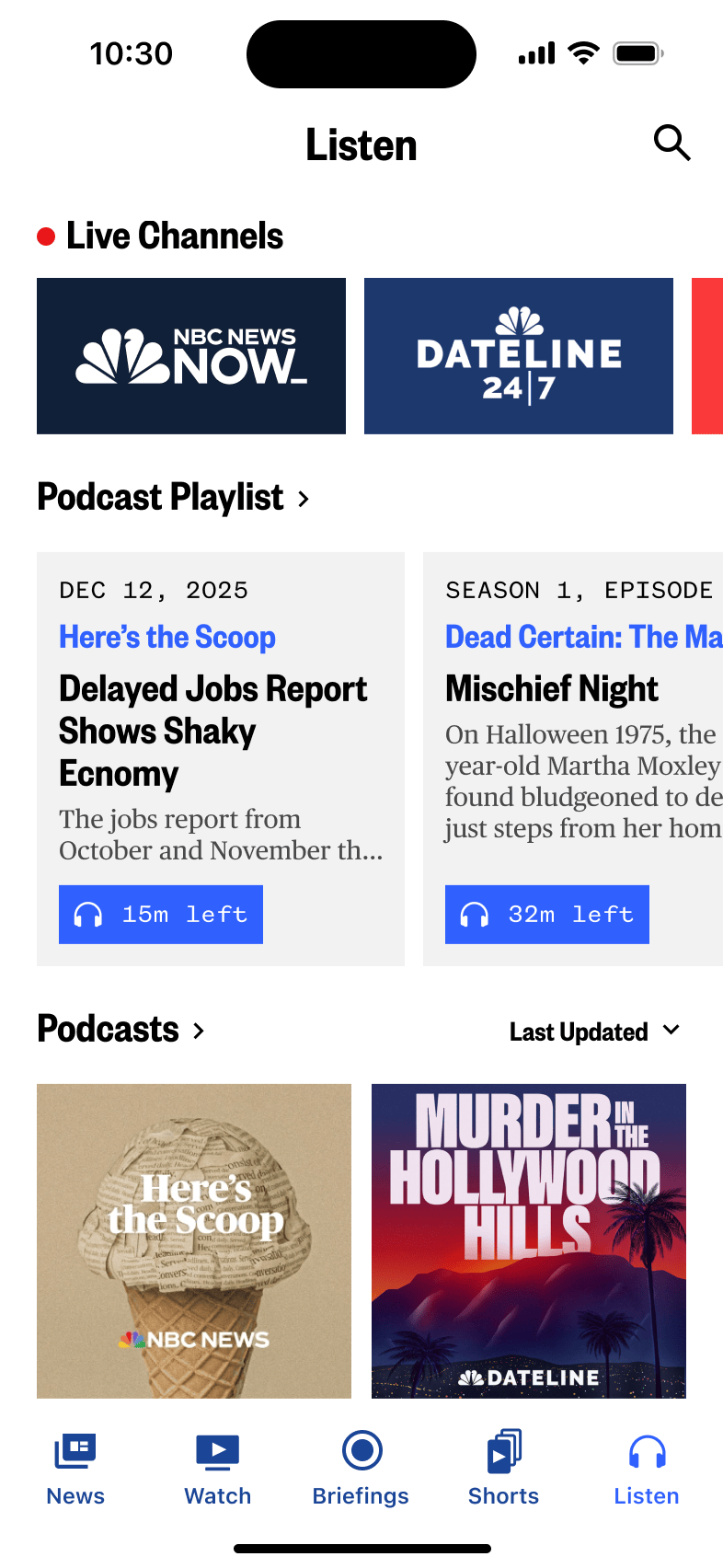This screenshot has width=723, height=1568.
Task: Open the search magnifier icon
Action: tap(671, 144)
